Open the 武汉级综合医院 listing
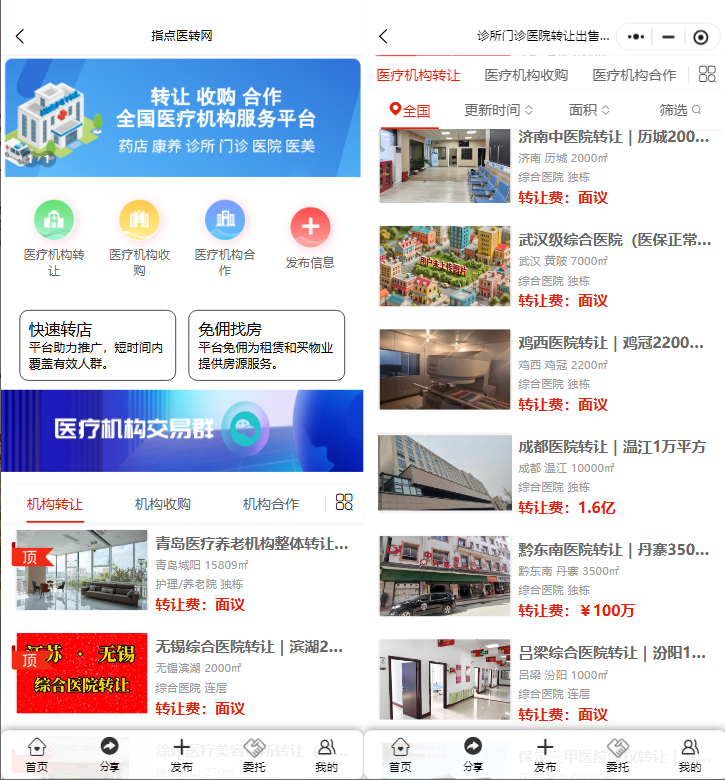Viewport: 725px width, 780px height. pyautogui.click(x=614, y=240)
